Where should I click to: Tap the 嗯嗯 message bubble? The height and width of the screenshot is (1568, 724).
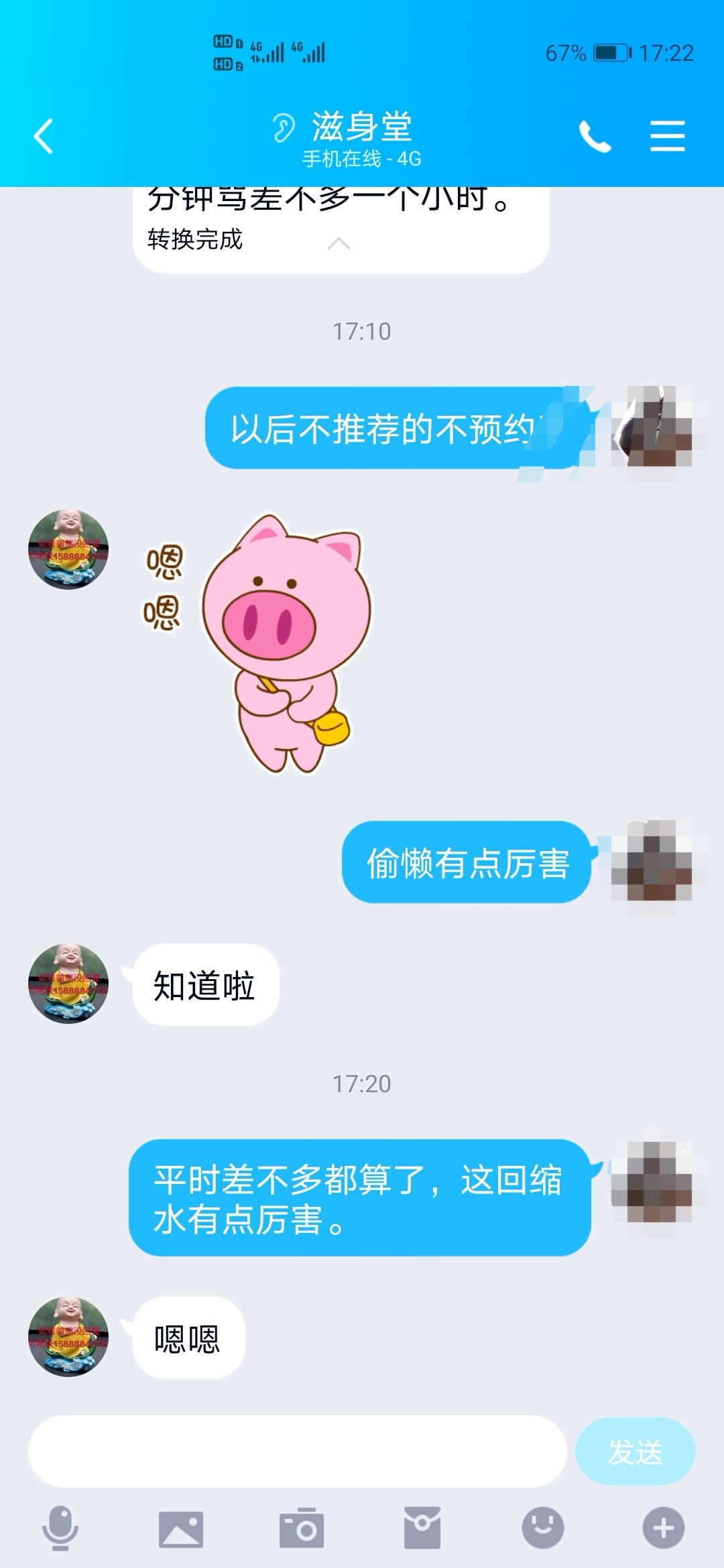188,1337
